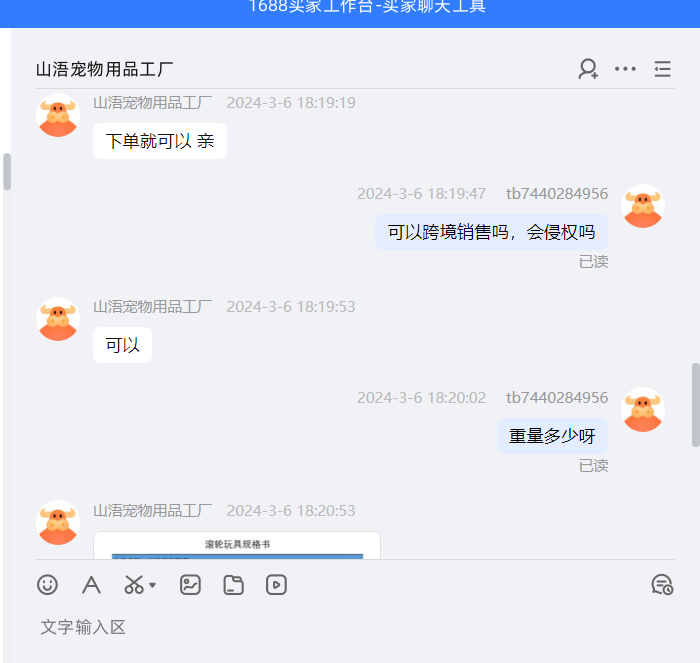700x663 pixels.
Task: Open the emoji picker
Action: [48, 585]
